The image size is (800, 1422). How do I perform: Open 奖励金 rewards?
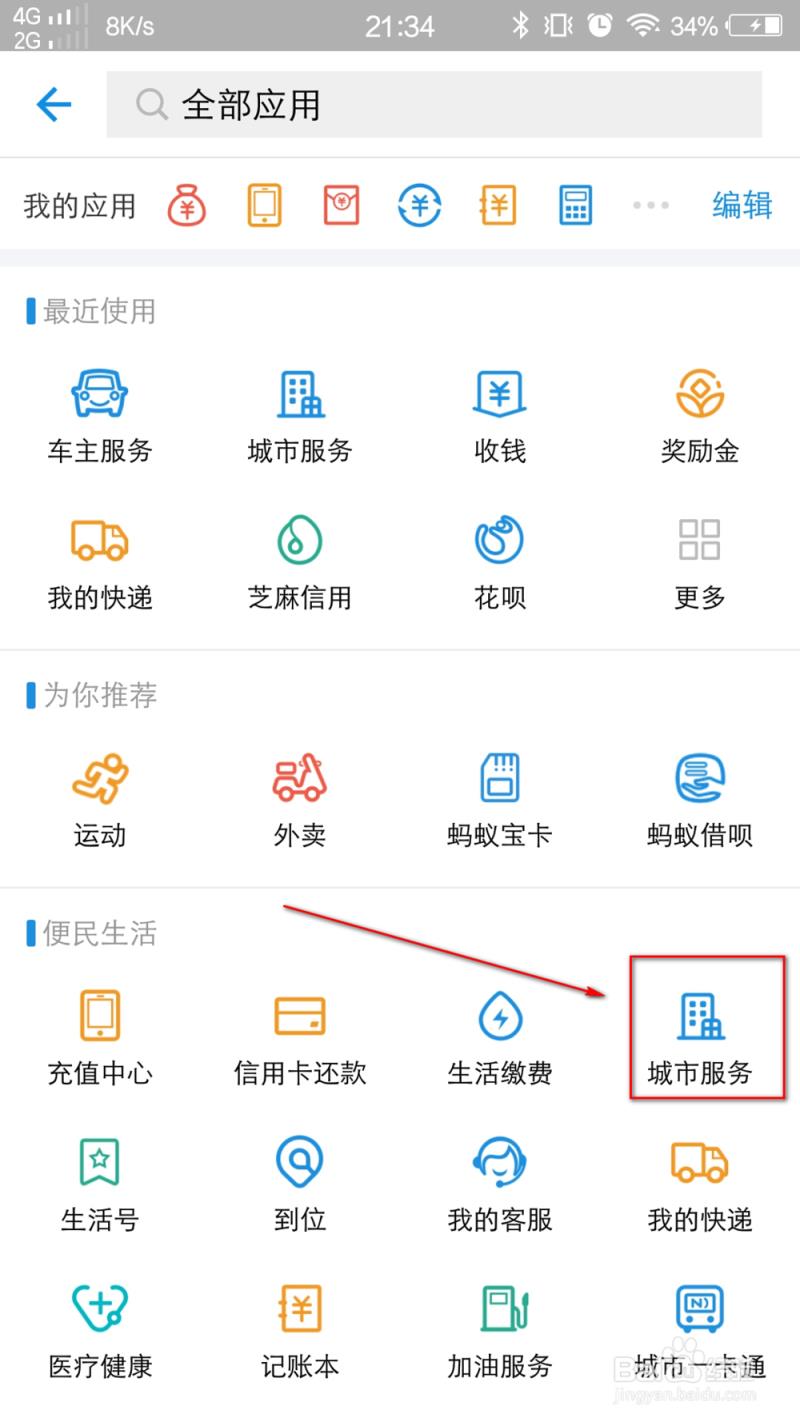699,413
